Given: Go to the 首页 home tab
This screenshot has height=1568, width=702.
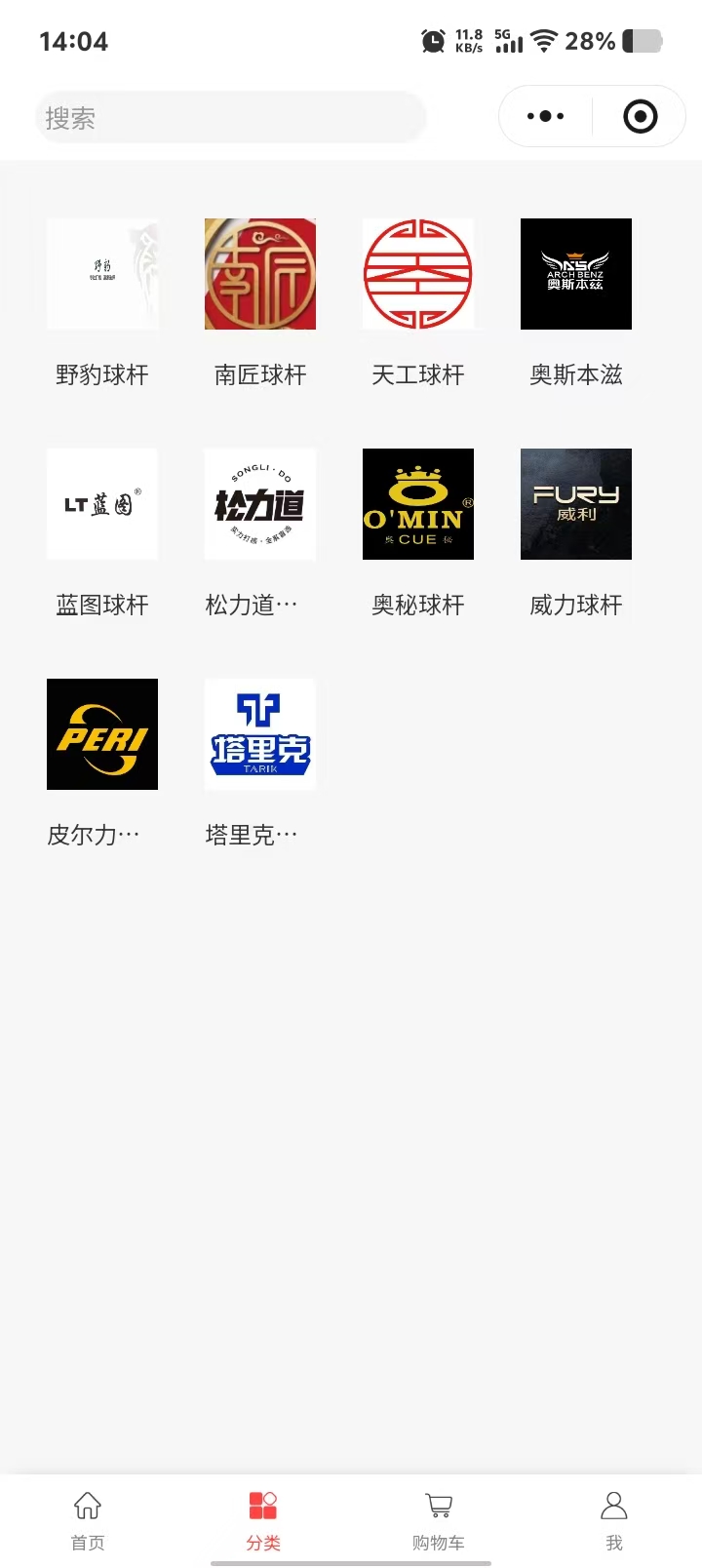Looking at the screenshot, I should coord(88,1519).
